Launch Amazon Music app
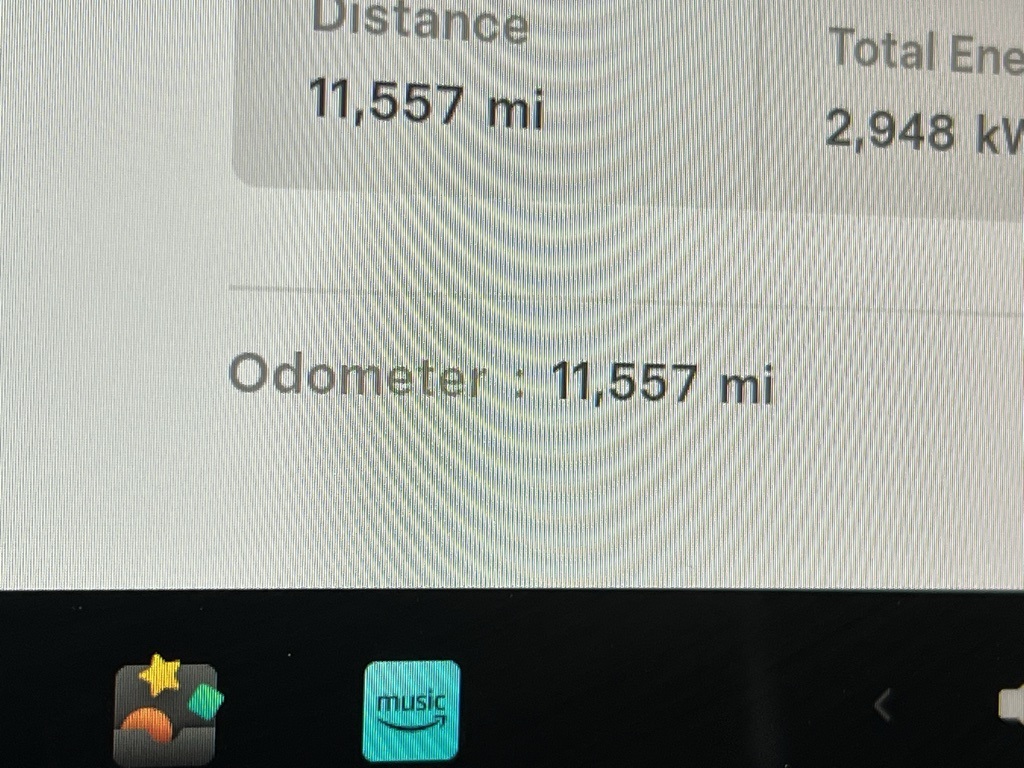This screenshot has height=768, width=1024. point(411,711)
